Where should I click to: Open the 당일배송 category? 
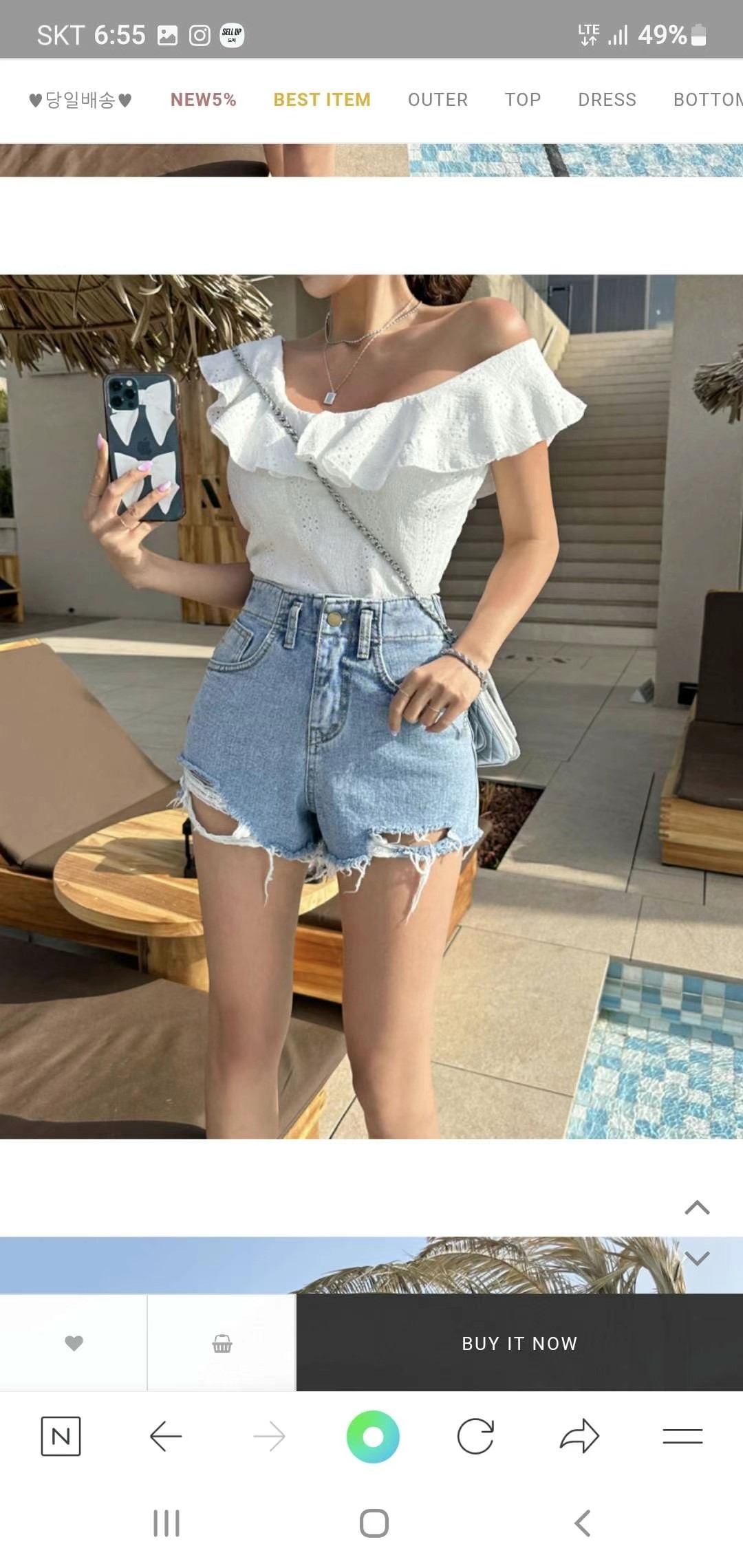[80, 100]
